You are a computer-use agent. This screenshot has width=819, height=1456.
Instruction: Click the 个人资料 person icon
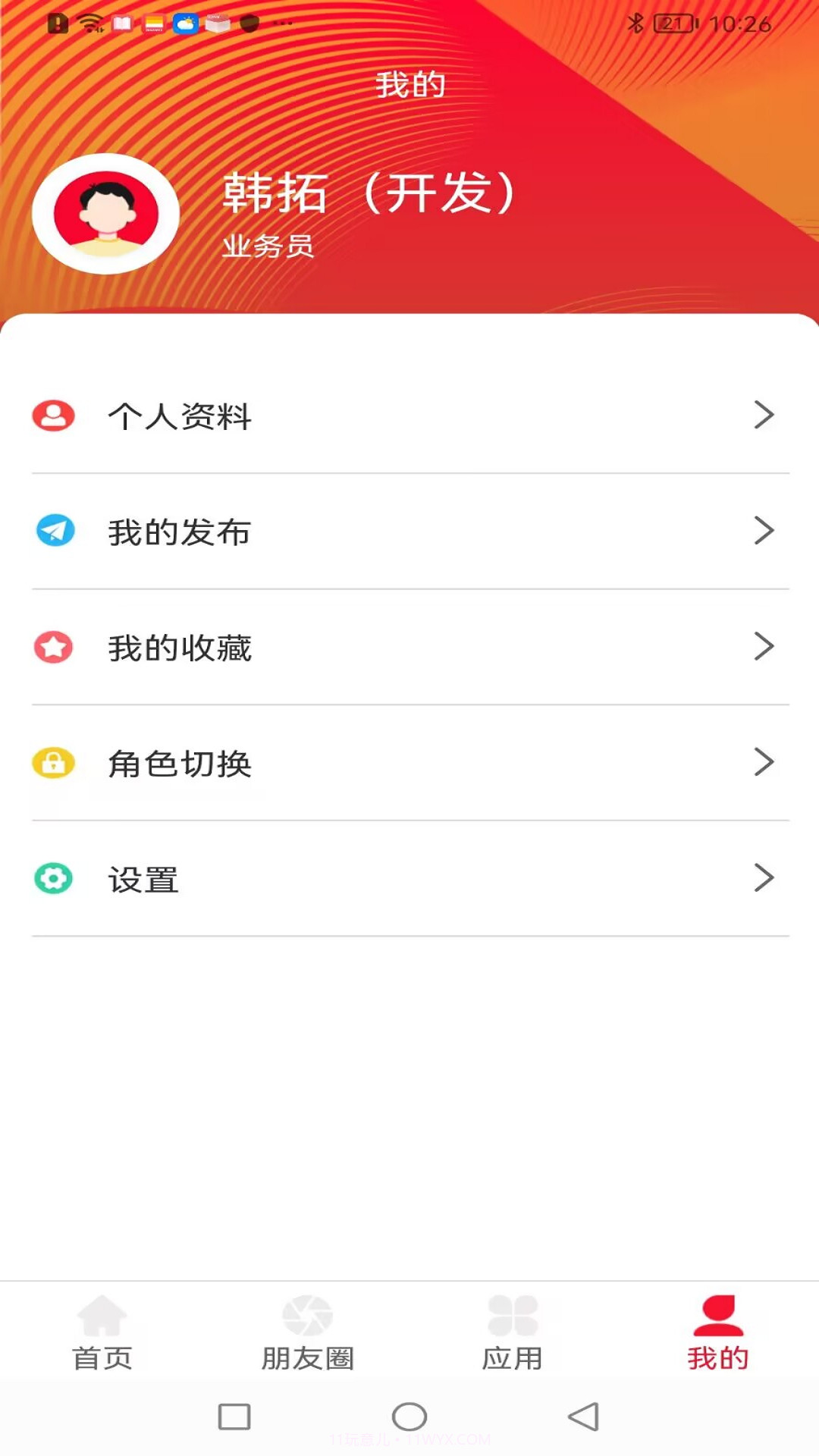pos(52,416)
